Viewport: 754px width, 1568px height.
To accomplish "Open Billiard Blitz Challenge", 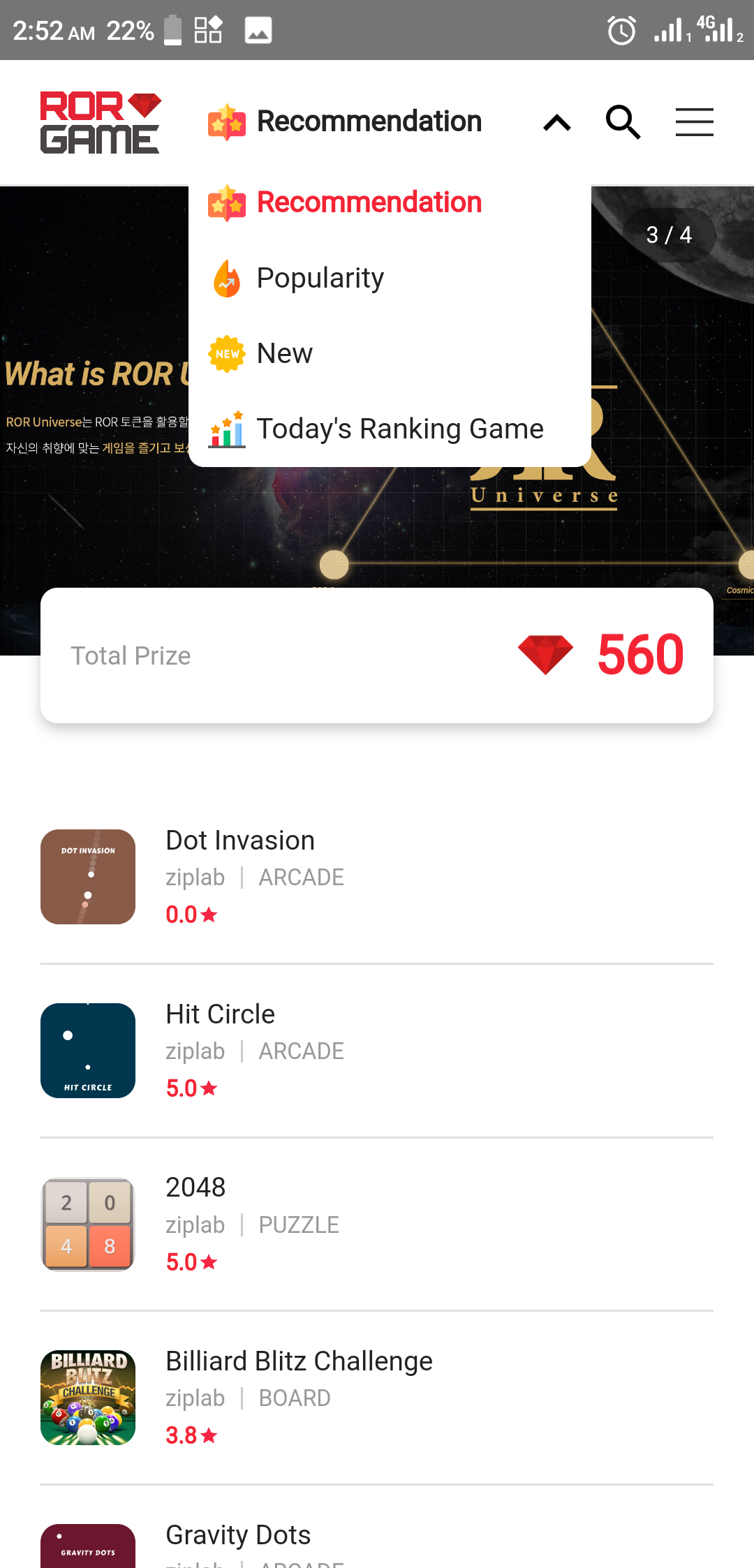I will (x=299, y=1361).
